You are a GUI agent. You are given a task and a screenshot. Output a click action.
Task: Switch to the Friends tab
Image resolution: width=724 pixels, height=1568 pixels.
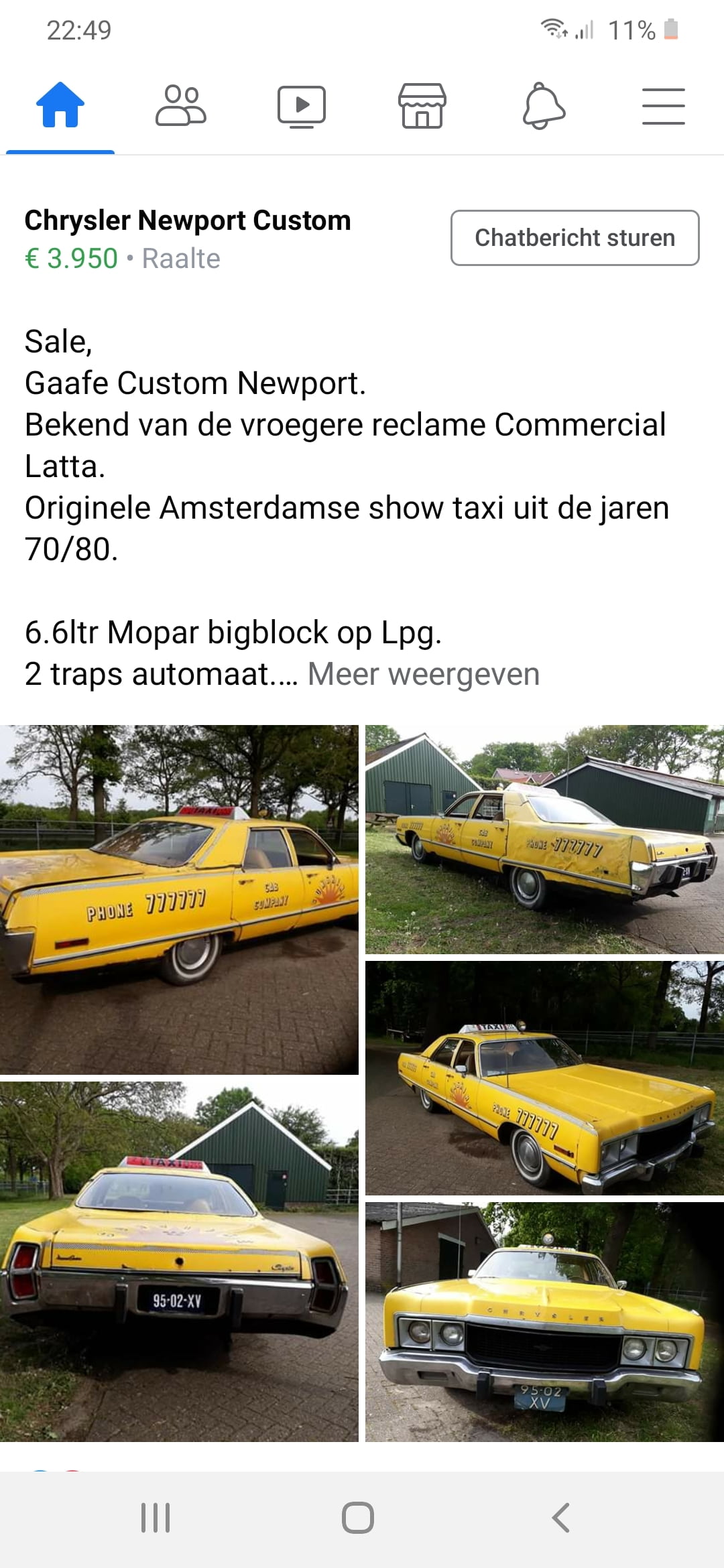click(180, 106)
